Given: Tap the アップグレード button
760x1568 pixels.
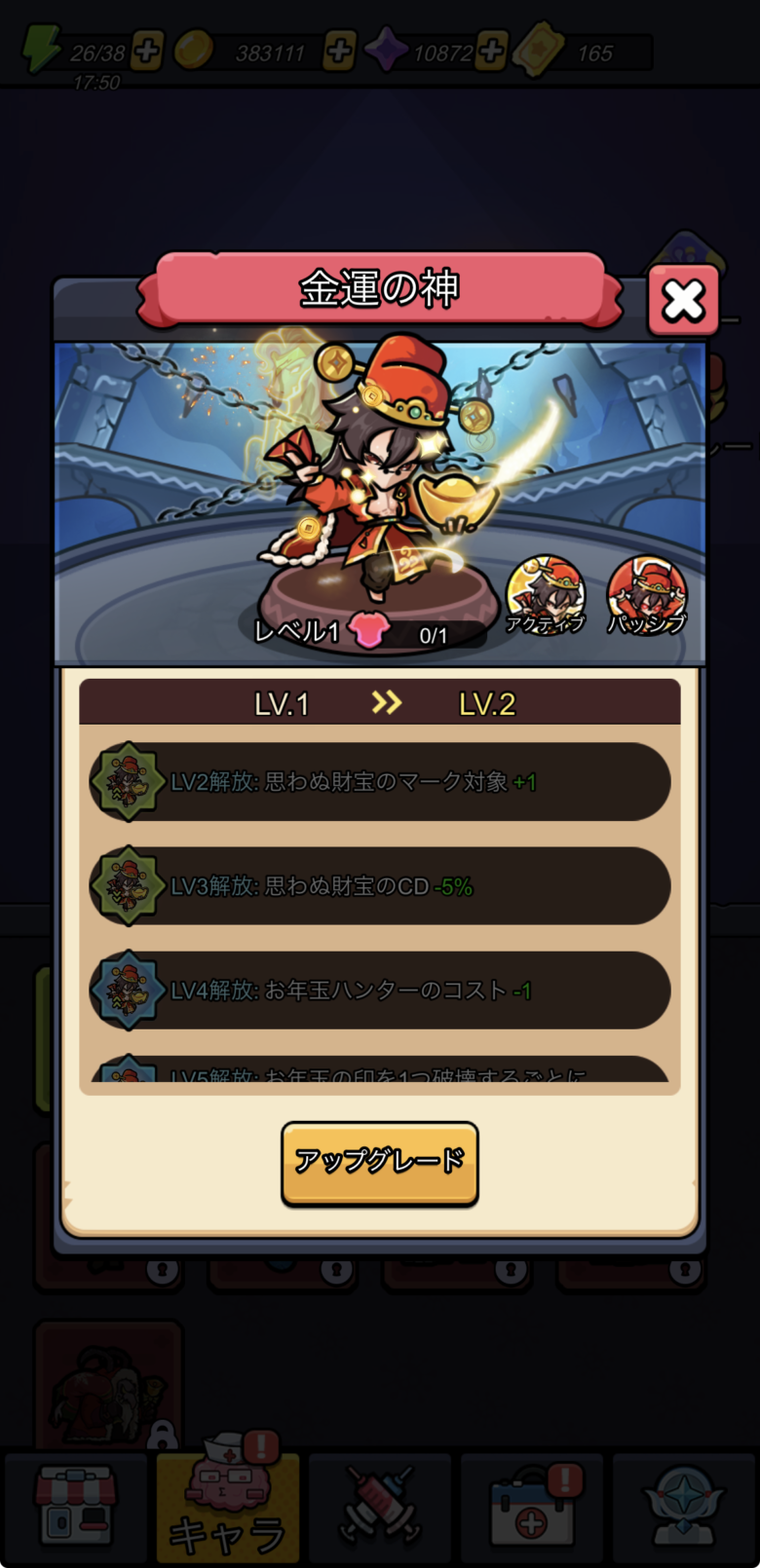Looking at the screenshot, I should coord(379,1163).
